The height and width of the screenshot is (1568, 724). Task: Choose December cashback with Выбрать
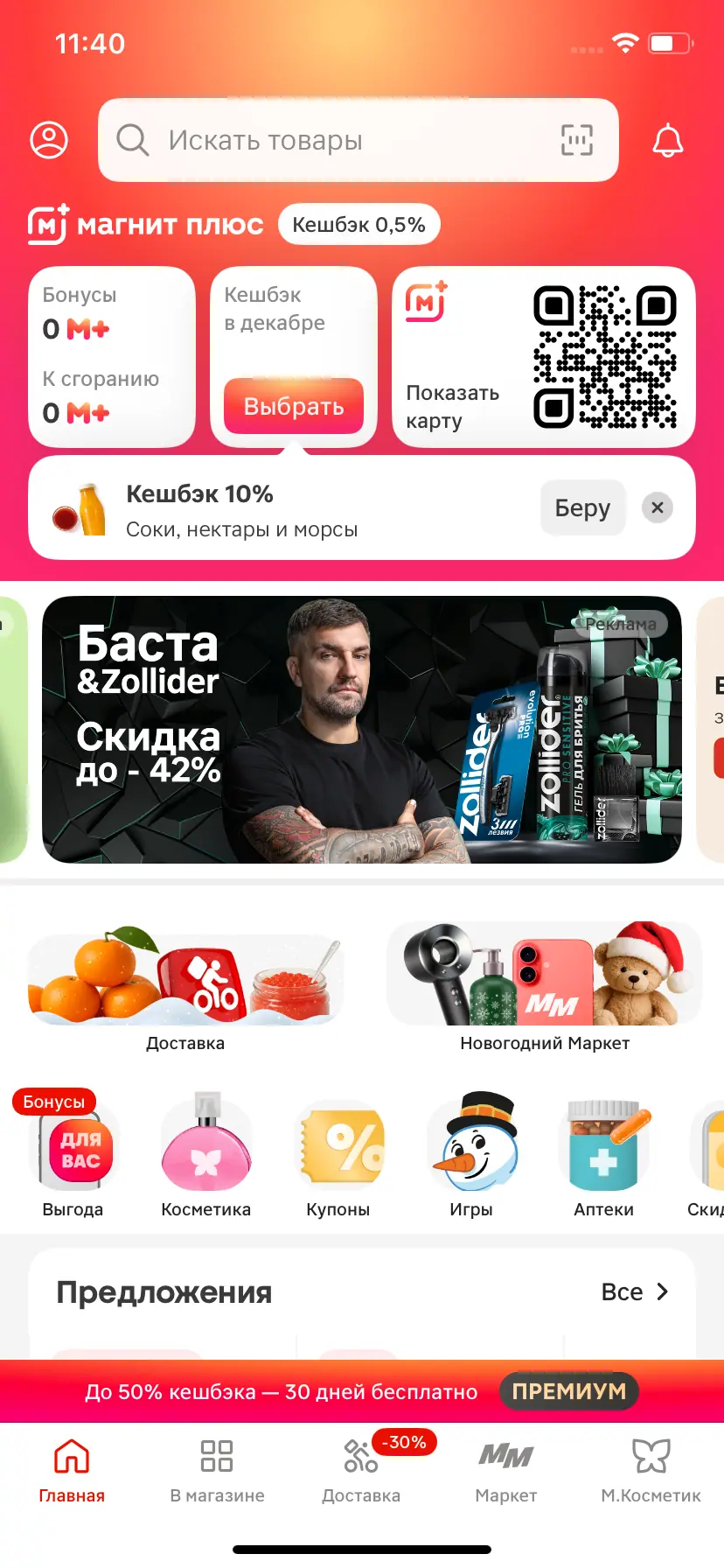293,406
